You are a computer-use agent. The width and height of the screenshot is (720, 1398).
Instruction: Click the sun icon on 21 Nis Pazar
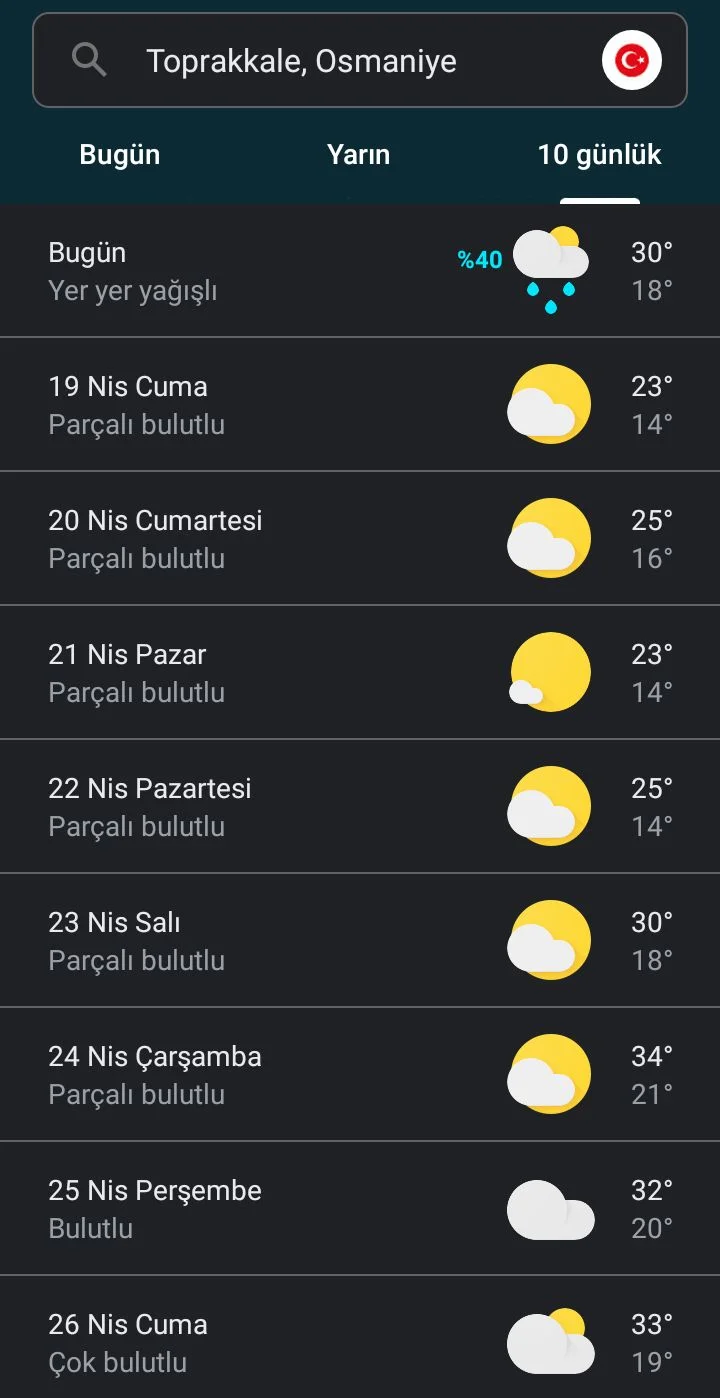(x=549, y=671)
